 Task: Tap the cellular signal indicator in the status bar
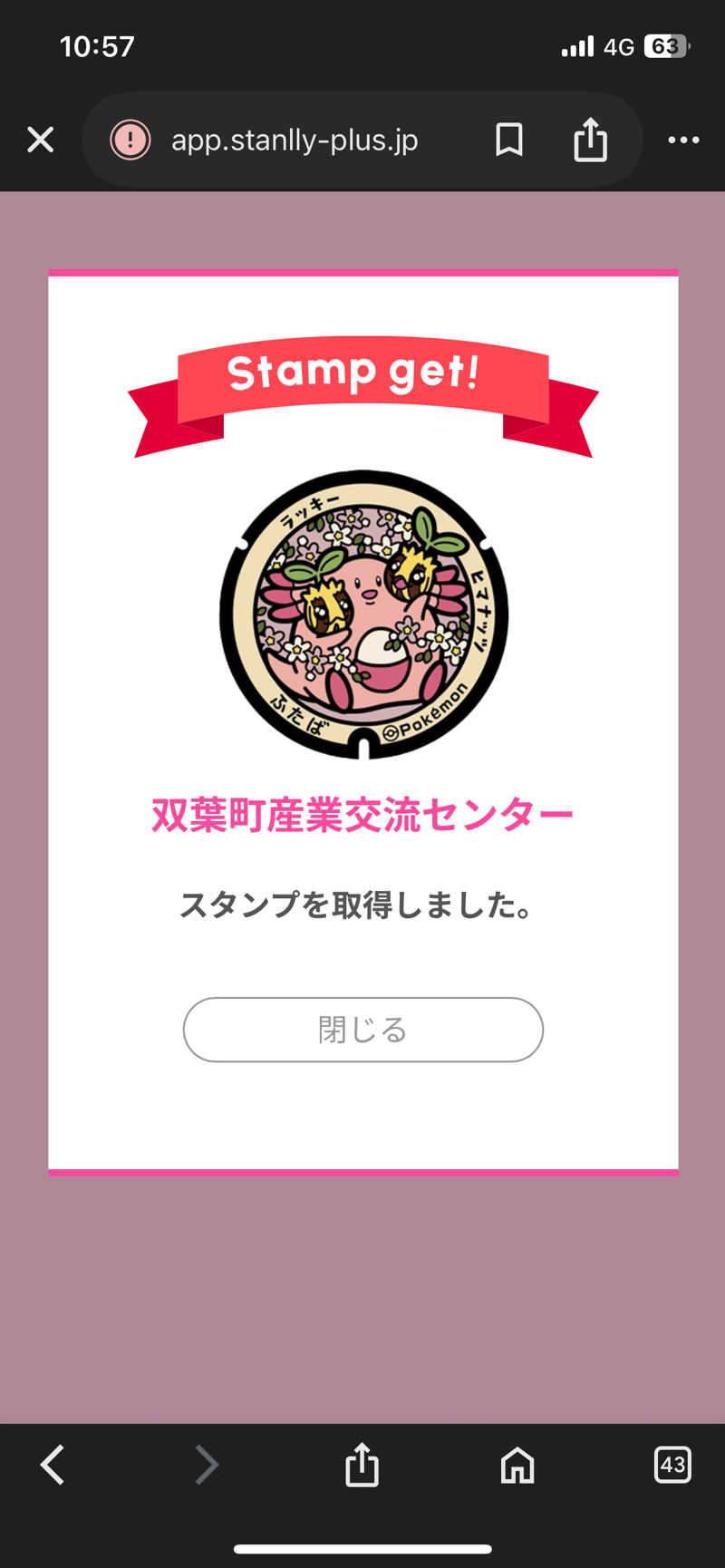pyautogui.click(x=577, y=46)
